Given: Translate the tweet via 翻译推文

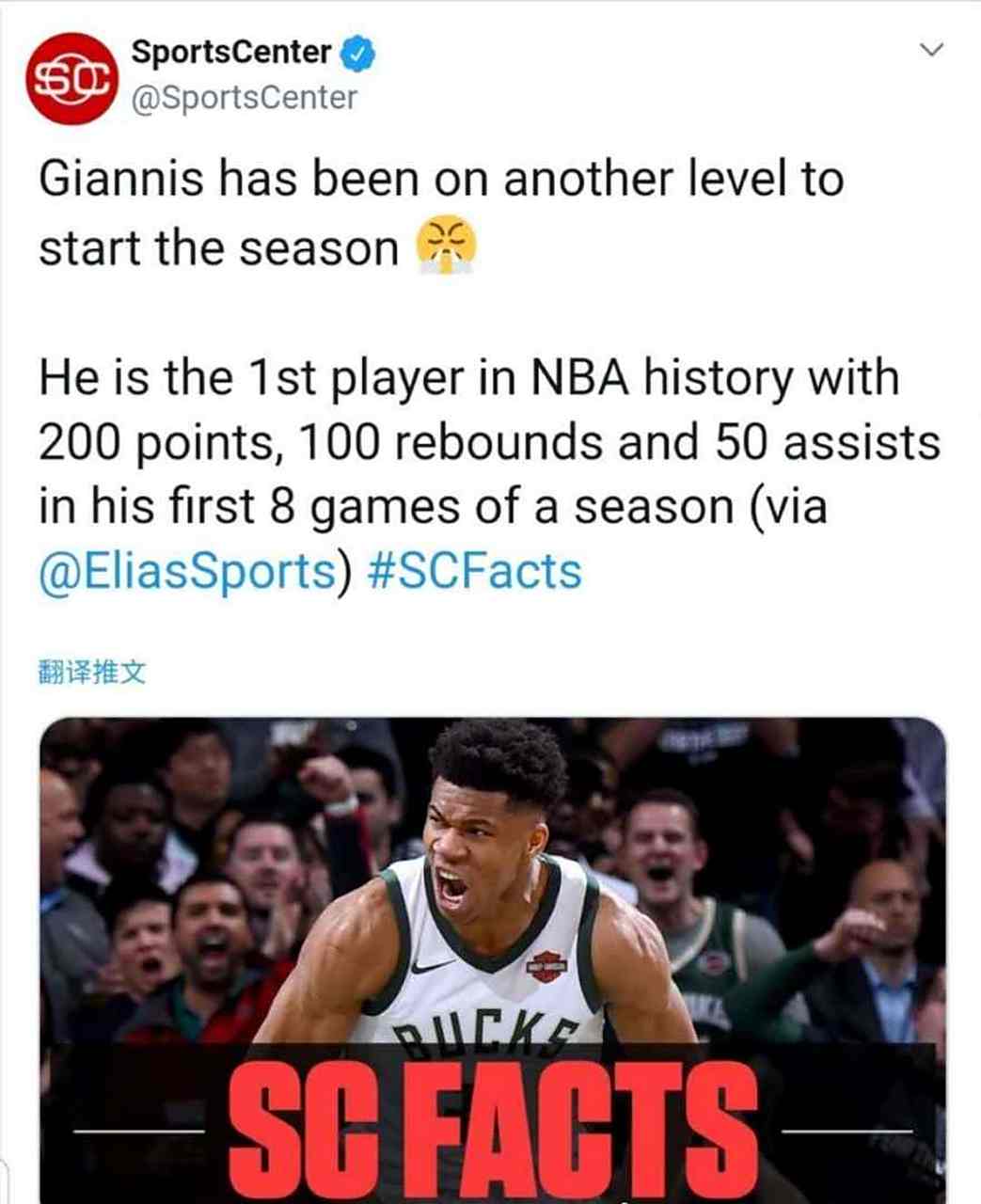Looking at the screenshot, I should point(92,672).
